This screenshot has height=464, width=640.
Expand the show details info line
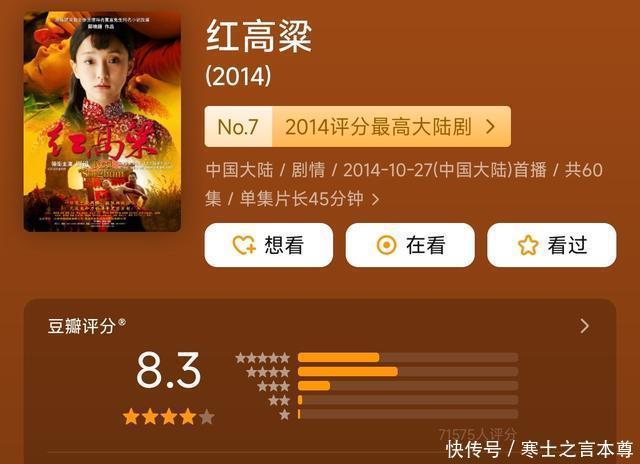(x=375, y=198)
